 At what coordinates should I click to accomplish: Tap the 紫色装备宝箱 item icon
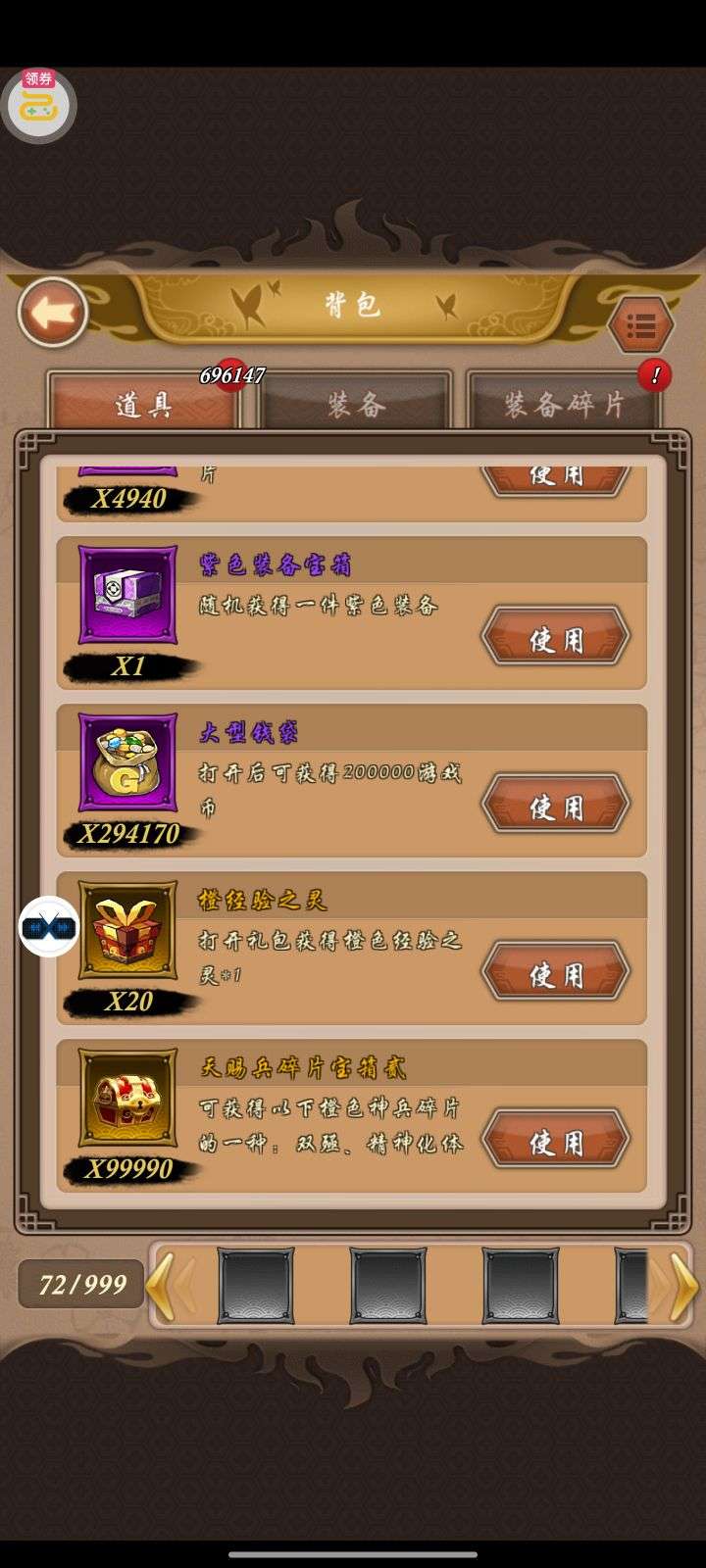tap(128, 595)
